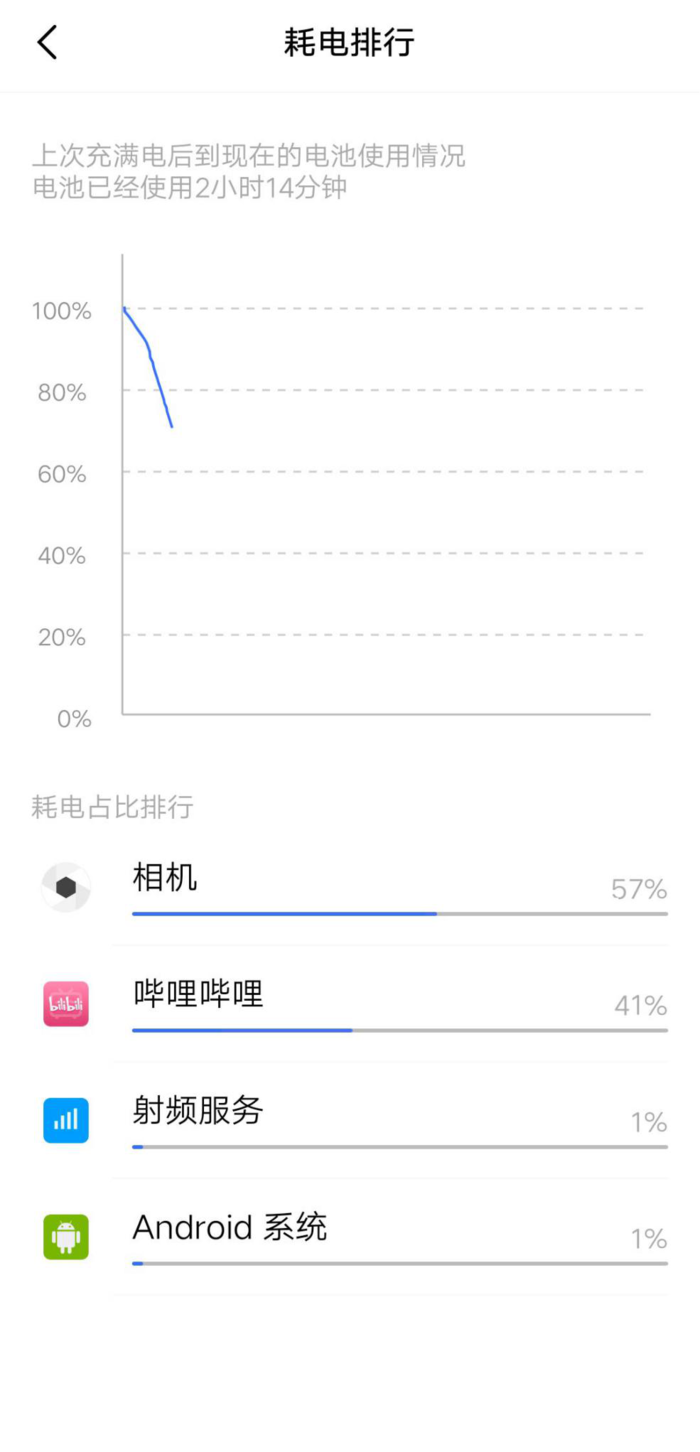The image size is (700, 1452).
Task: Go back from the 耗电排行 screen
Action: click(x=47, y=43)
